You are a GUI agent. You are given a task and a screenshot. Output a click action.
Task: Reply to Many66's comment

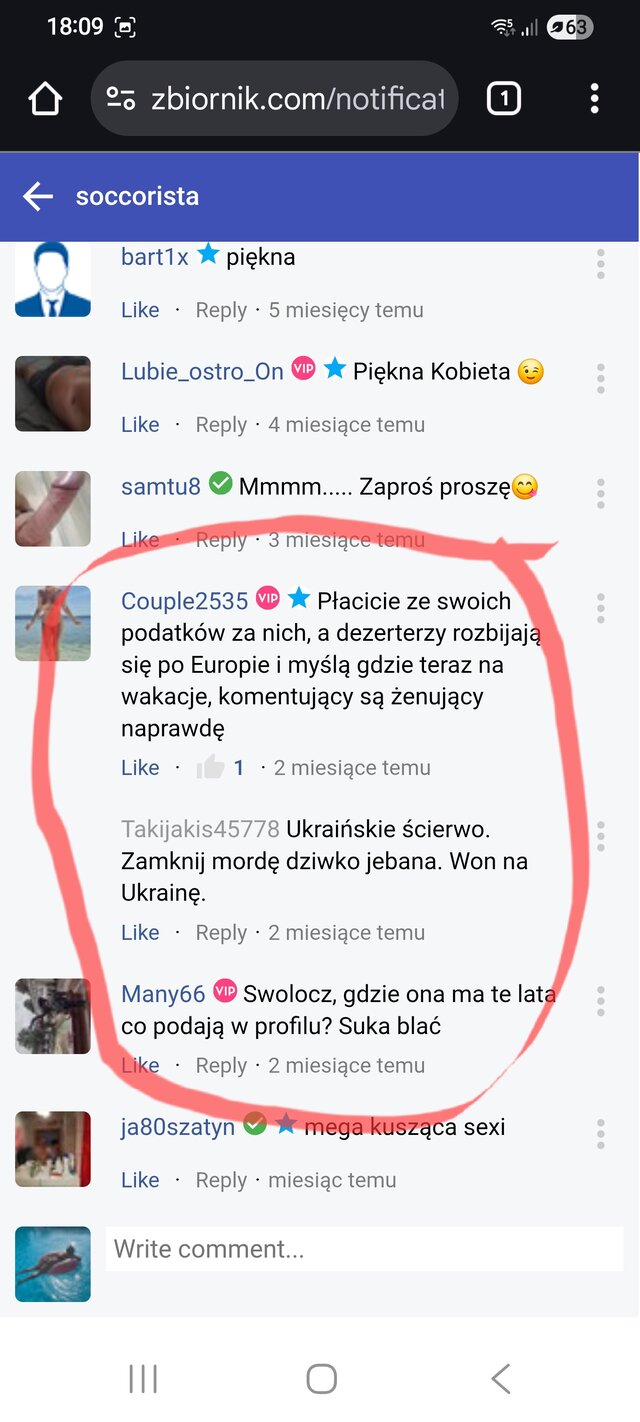coord(221,1066)
